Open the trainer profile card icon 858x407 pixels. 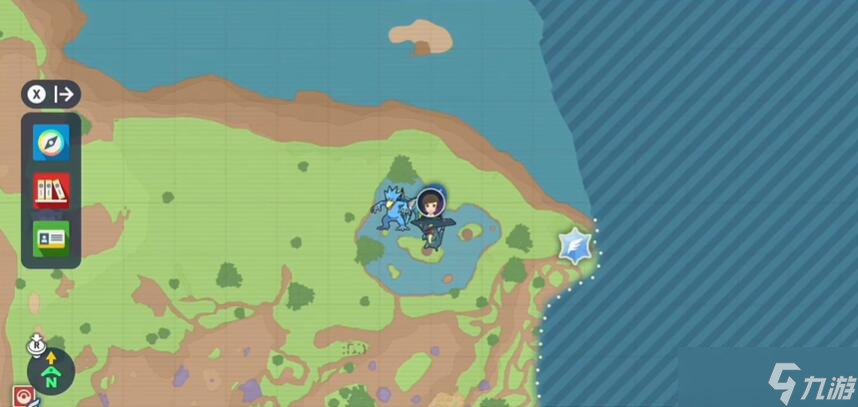click(x=51, y=238)
